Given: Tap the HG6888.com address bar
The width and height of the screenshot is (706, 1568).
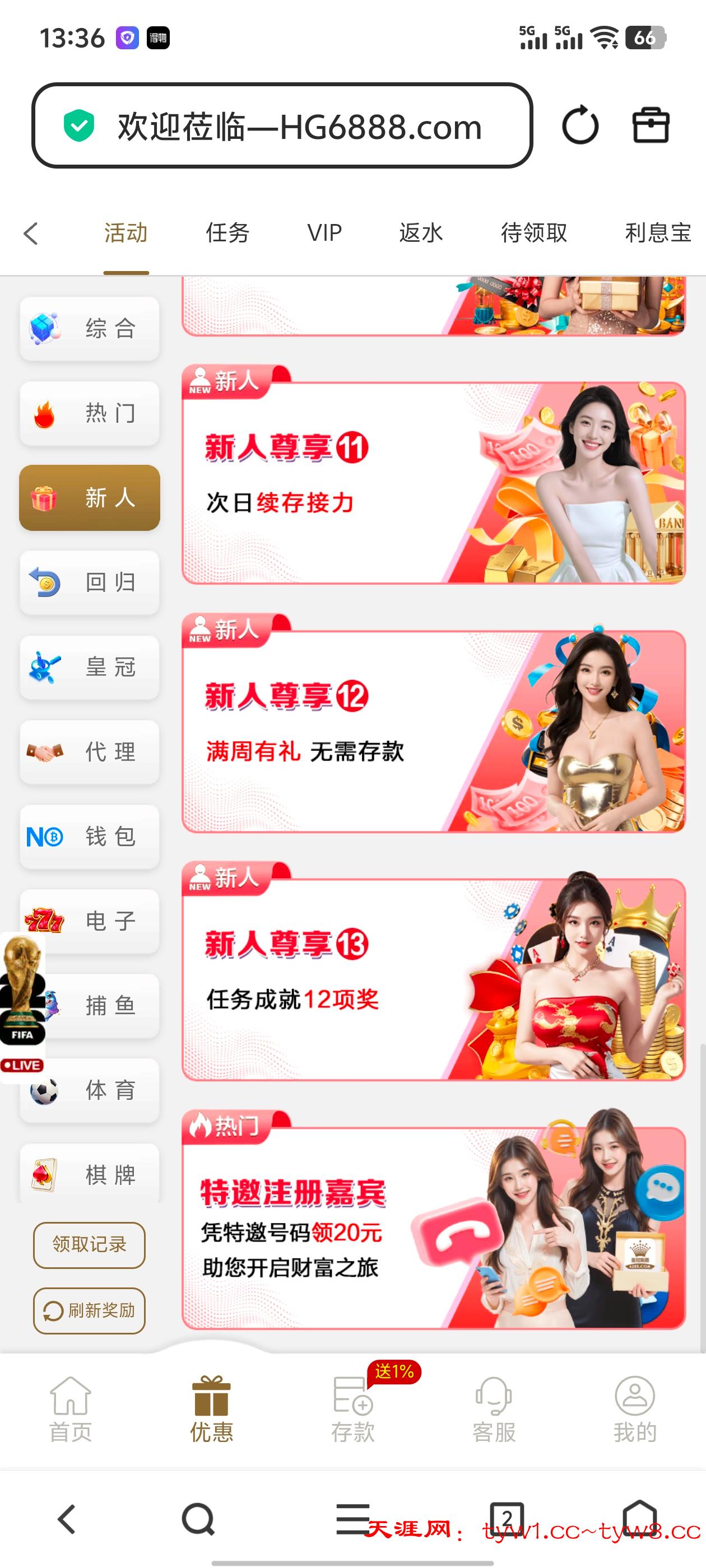Looking at the screenshot, I should click(x=282, y=126).
